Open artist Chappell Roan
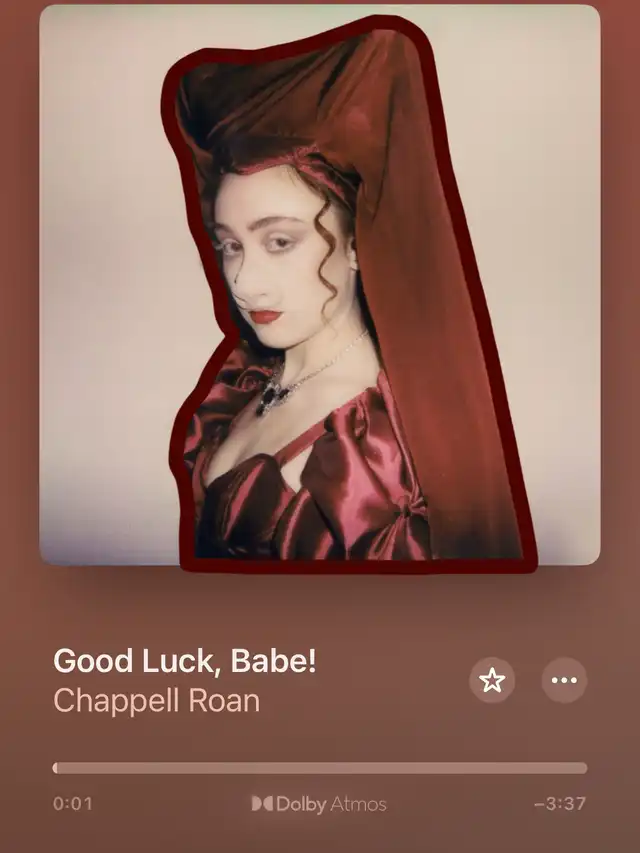 [157, 701]
